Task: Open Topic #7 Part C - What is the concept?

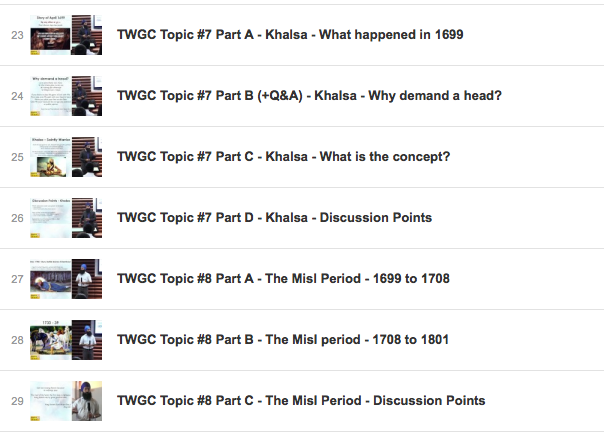Action: click(x=283, y=157)
